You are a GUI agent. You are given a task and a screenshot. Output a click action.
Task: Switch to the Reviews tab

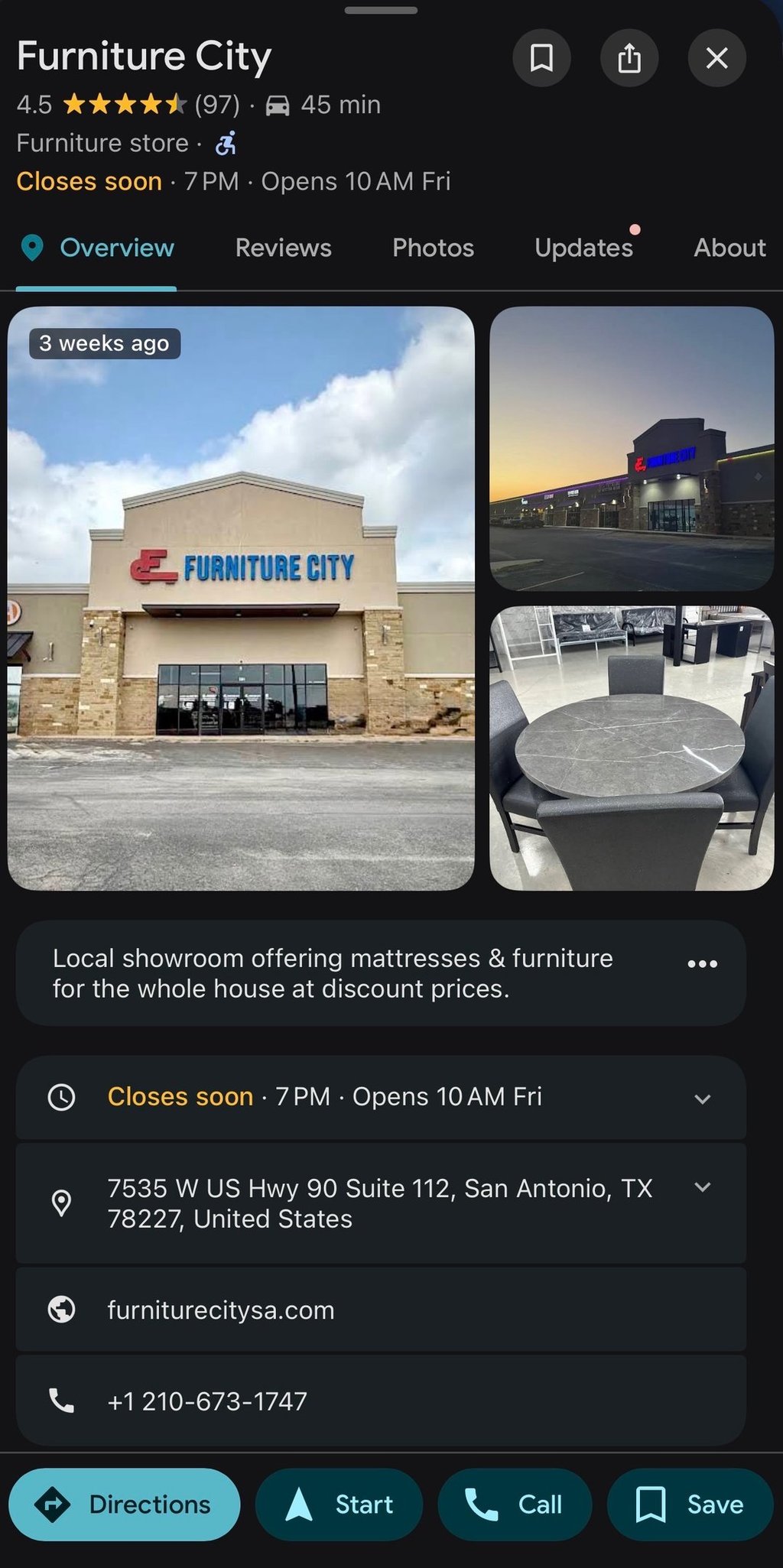click(x=283, y=248)
